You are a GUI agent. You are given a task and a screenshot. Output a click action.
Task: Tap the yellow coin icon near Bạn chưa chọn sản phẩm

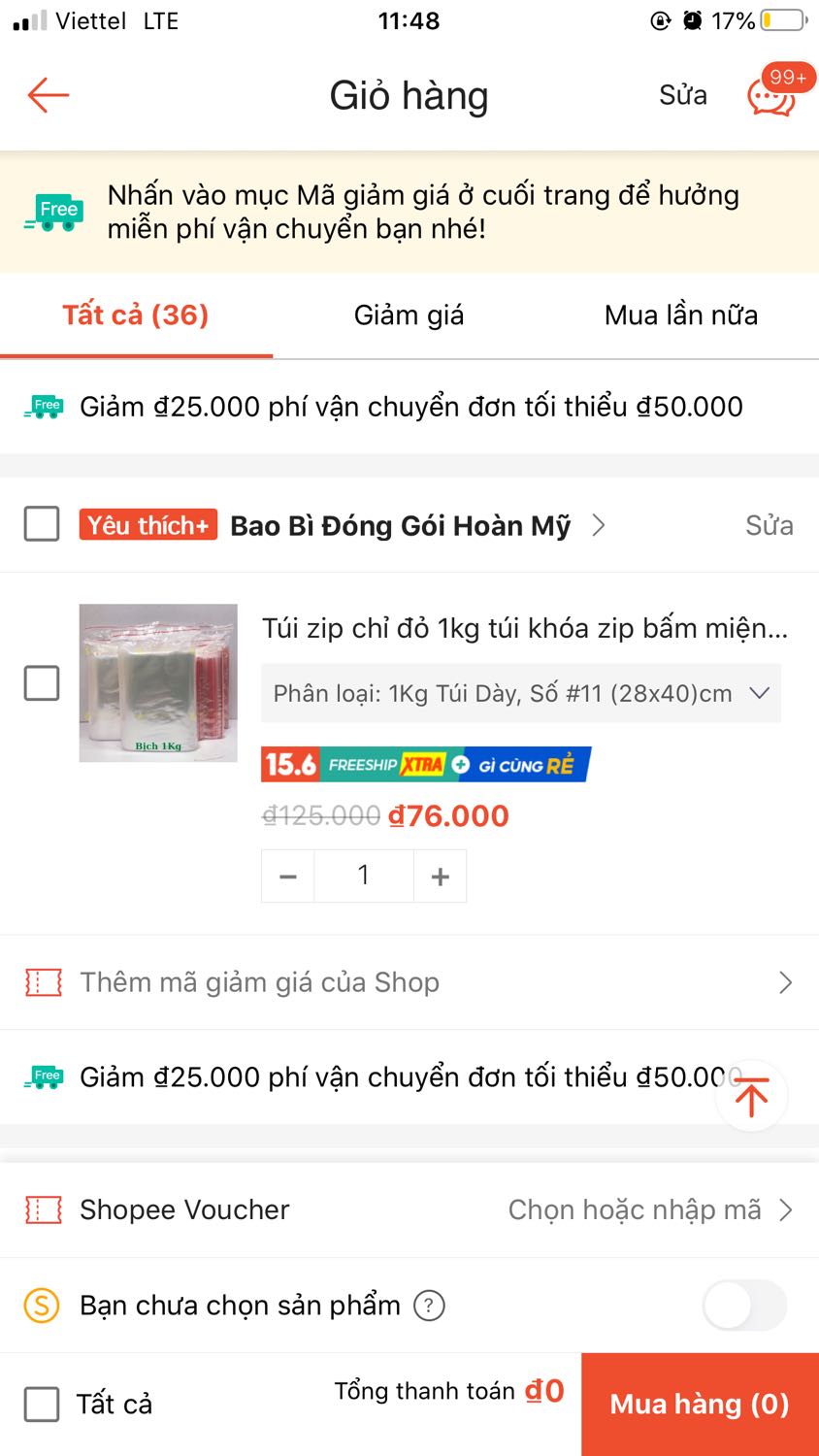pyautogui.click(x=41, y=1306)
